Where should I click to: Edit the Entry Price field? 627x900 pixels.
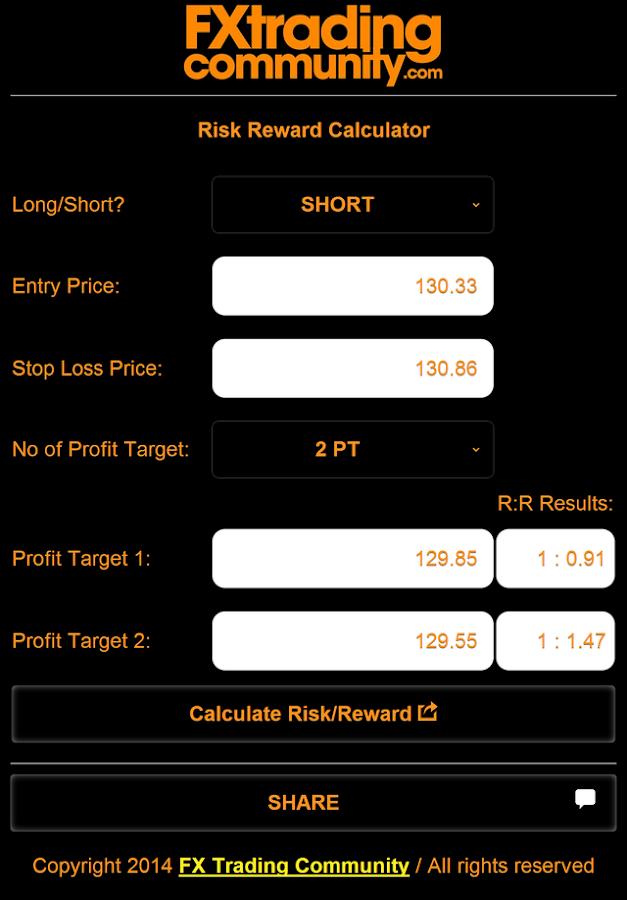[x=352, y=286]
